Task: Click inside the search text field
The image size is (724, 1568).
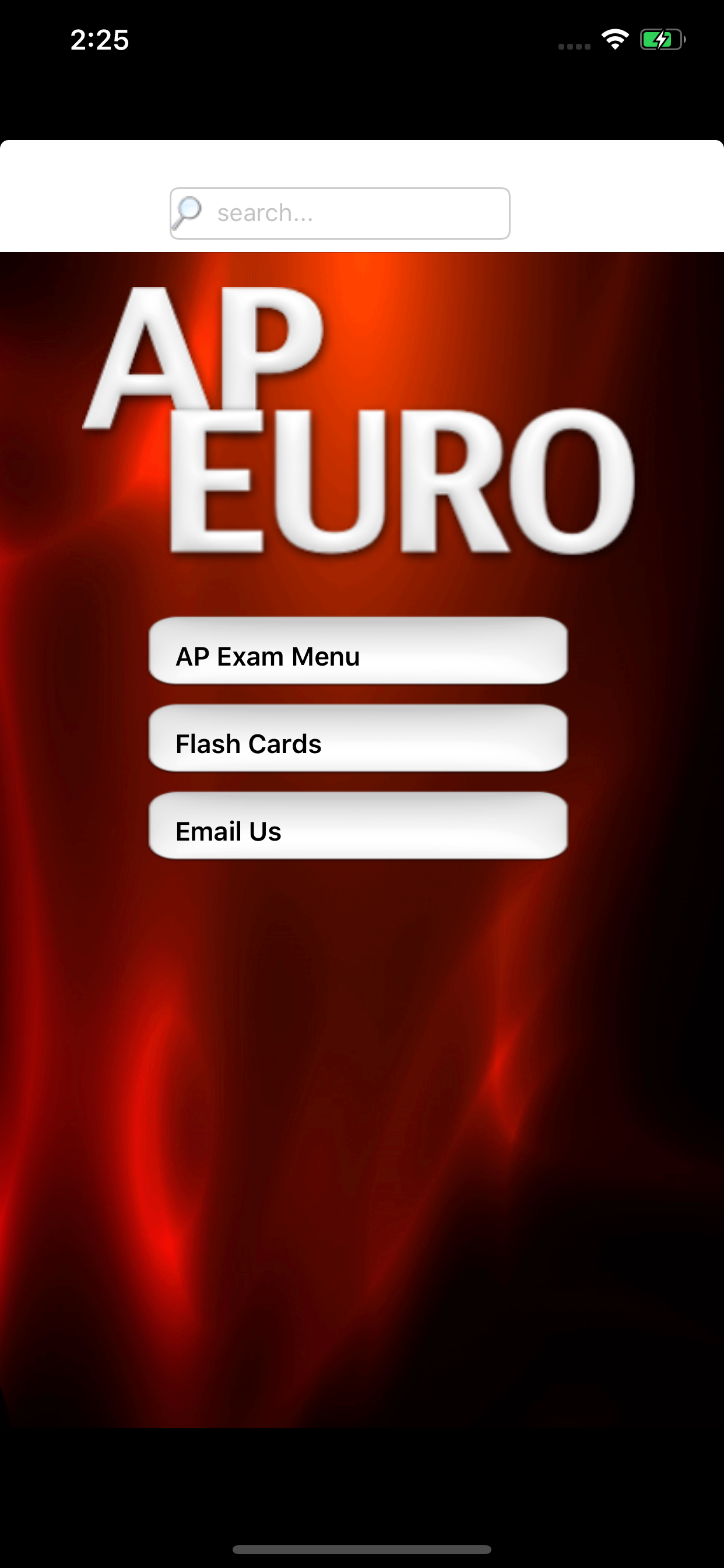Action: [365, 212]
